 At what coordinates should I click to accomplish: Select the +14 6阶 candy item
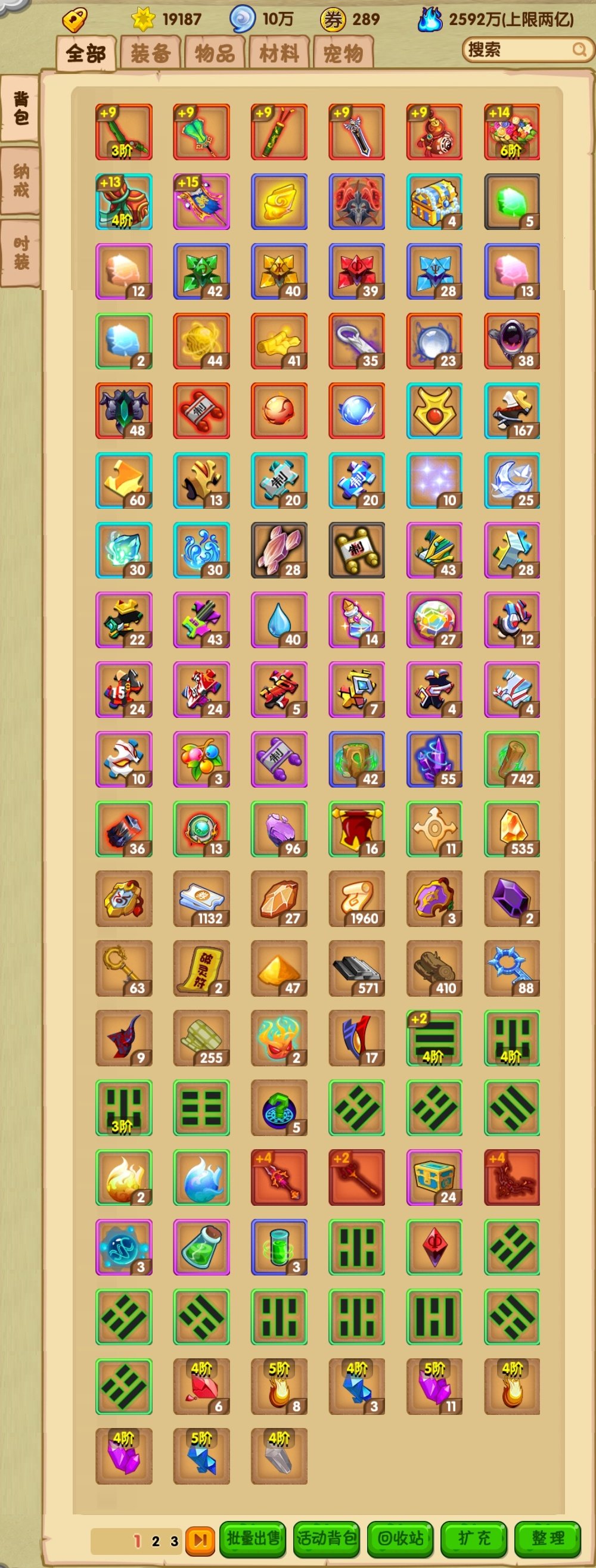512,132
